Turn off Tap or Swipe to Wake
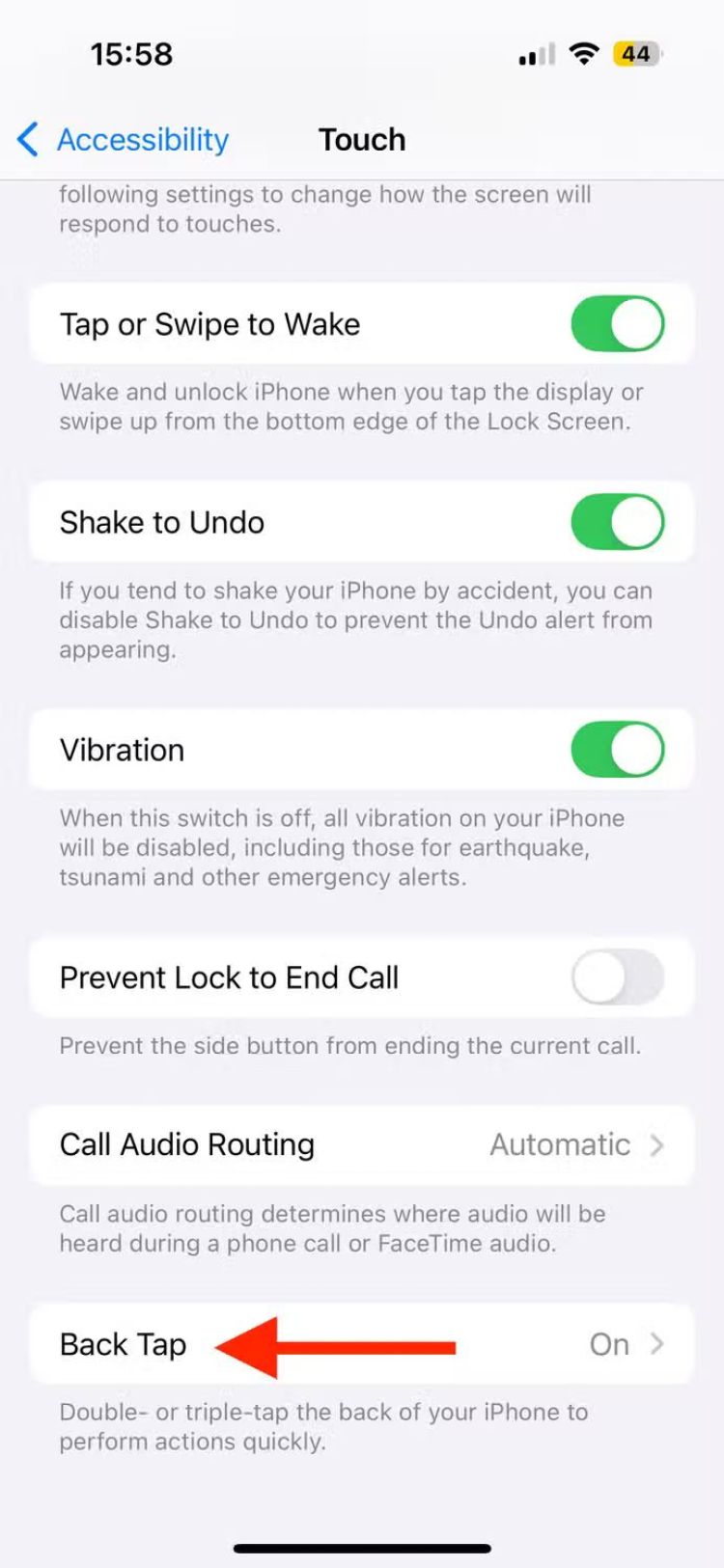724x1568 pixels. [x=617, y=324]
